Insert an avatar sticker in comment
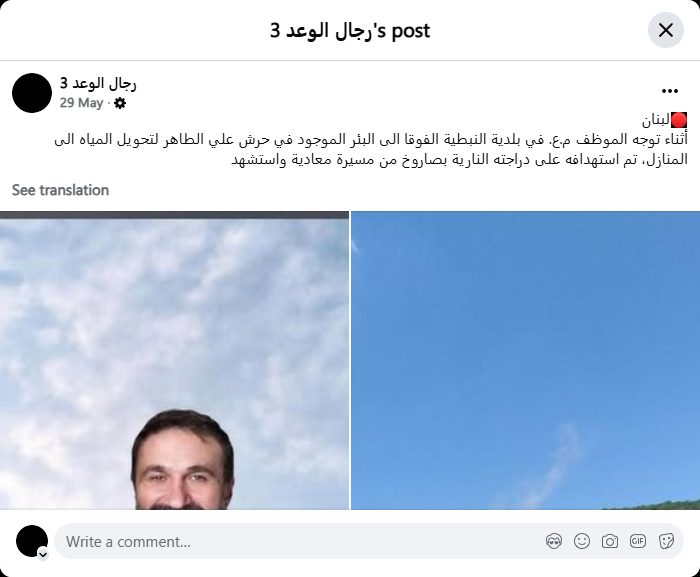This screenshot has width=700, height=577. [x=554, y=541]
